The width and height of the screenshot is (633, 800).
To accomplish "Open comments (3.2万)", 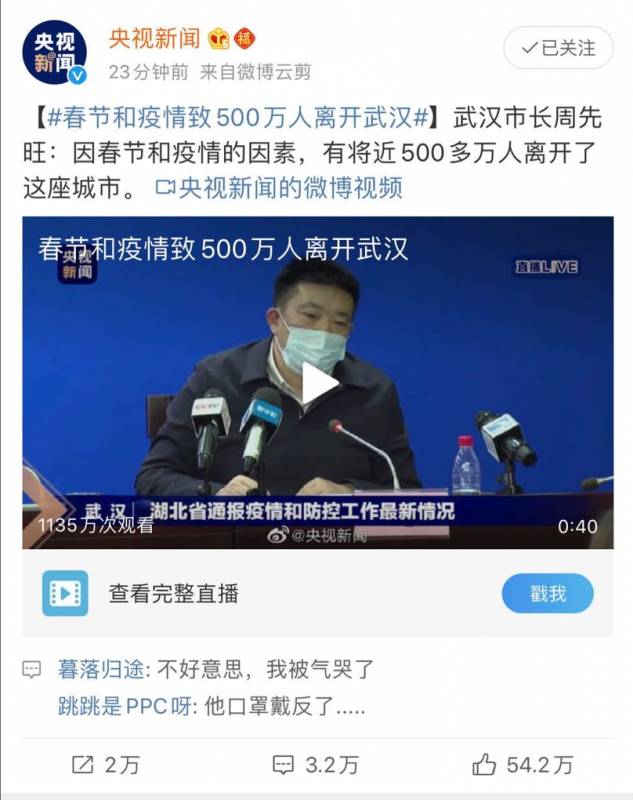I will pos(316,765).
